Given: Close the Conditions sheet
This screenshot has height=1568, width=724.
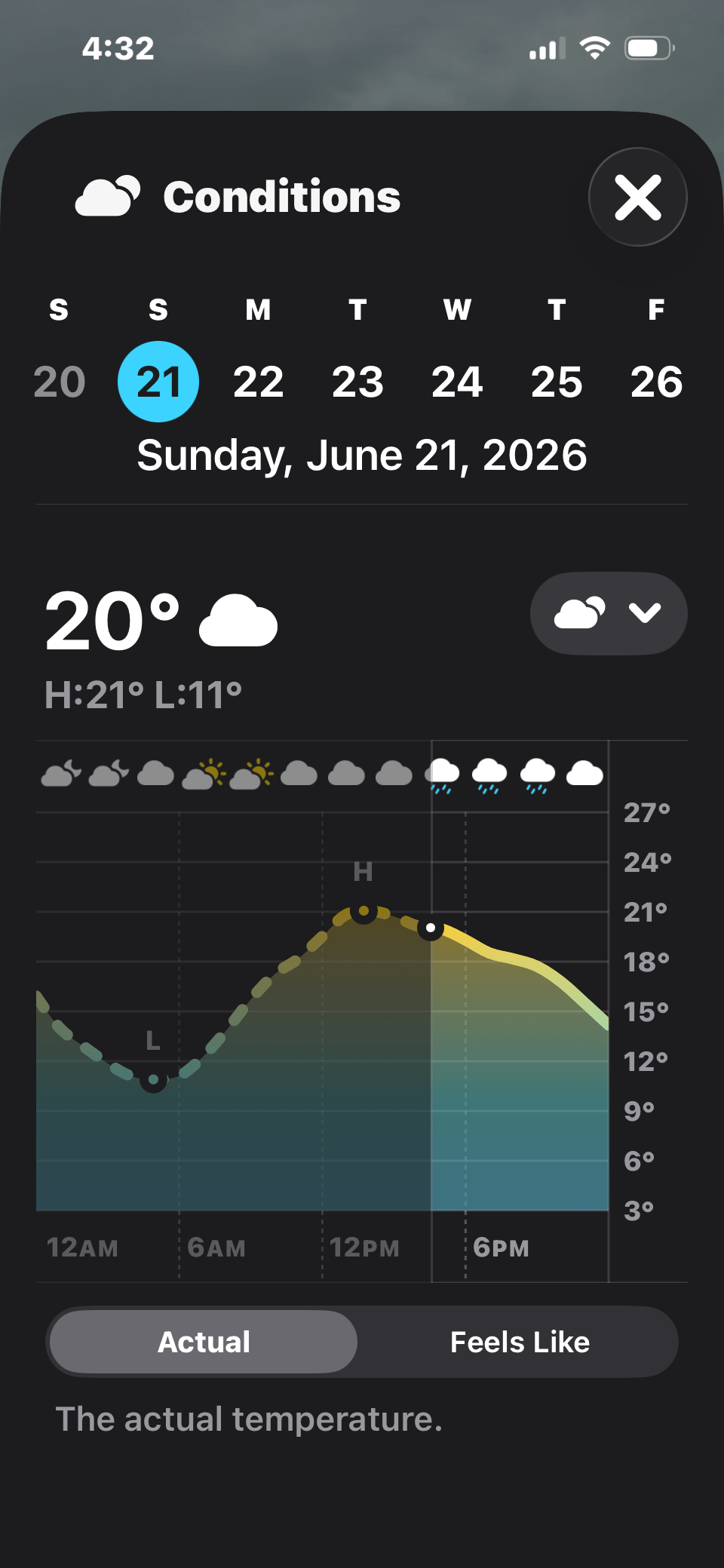Looking at the screenshot, I should click(638, 197).
